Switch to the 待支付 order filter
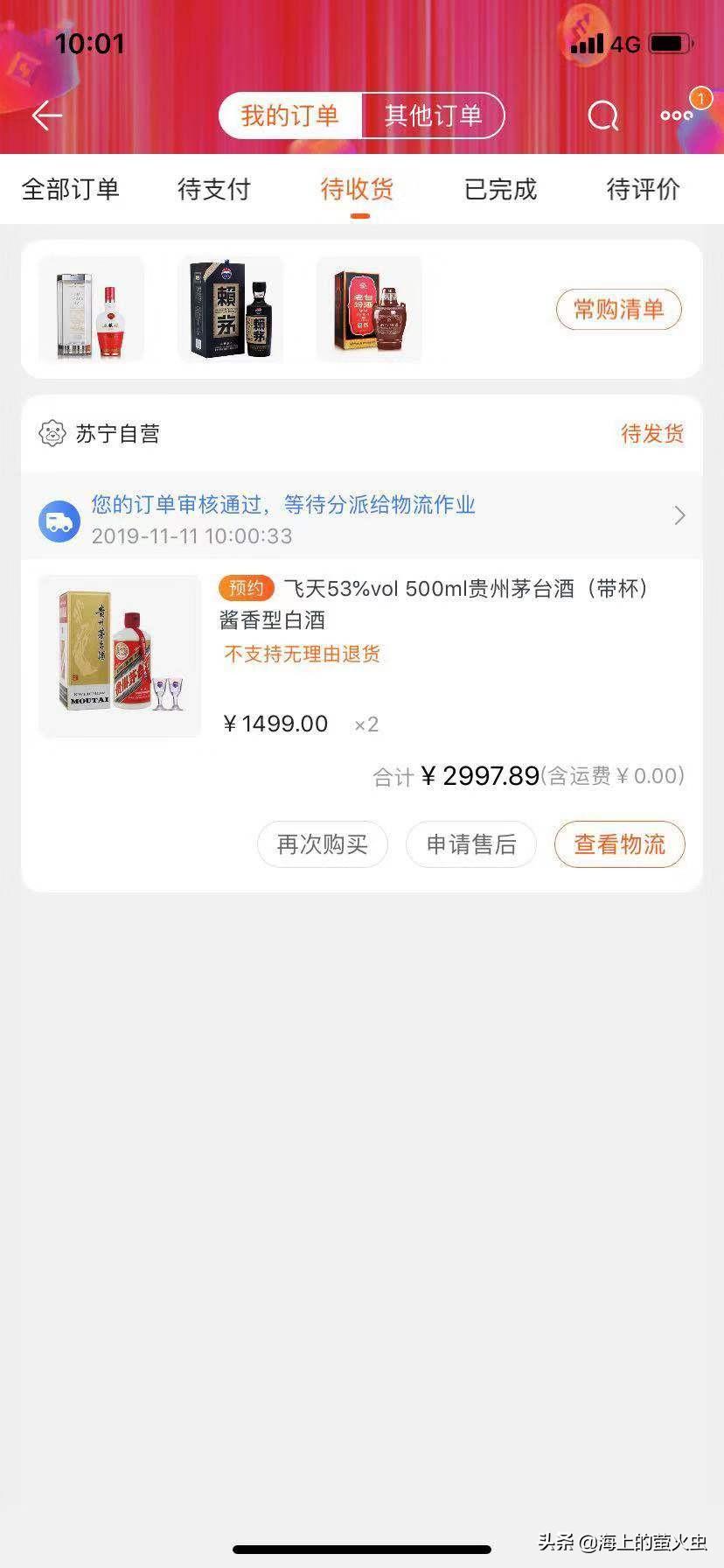Screen dimensions: 724x1568 click(213, 189)
